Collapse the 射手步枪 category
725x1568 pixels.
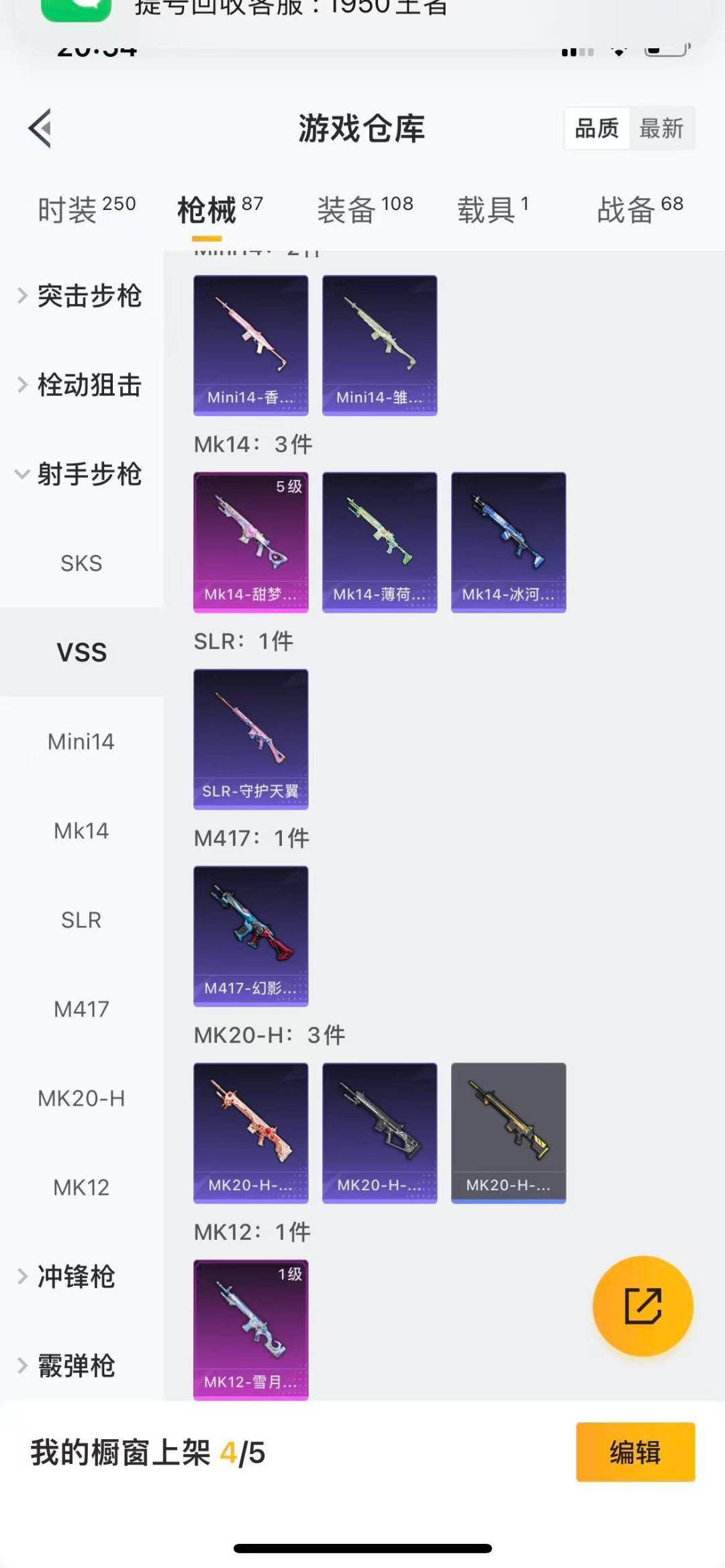(81, 474)
